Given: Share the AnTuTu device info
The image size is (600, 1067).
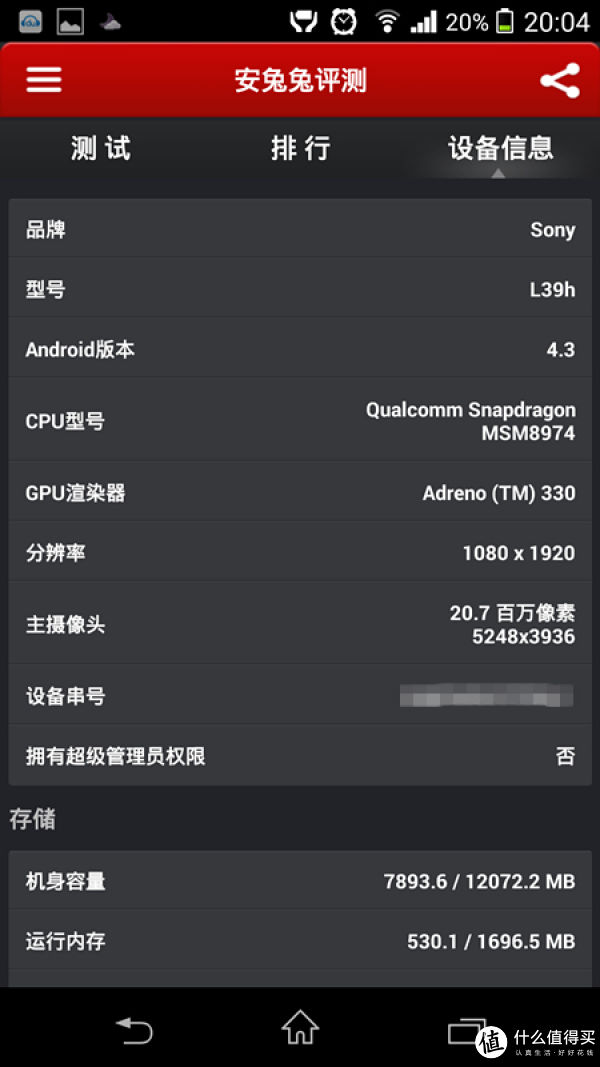Looking at the screenshot, I should click(x=560, y=80).
